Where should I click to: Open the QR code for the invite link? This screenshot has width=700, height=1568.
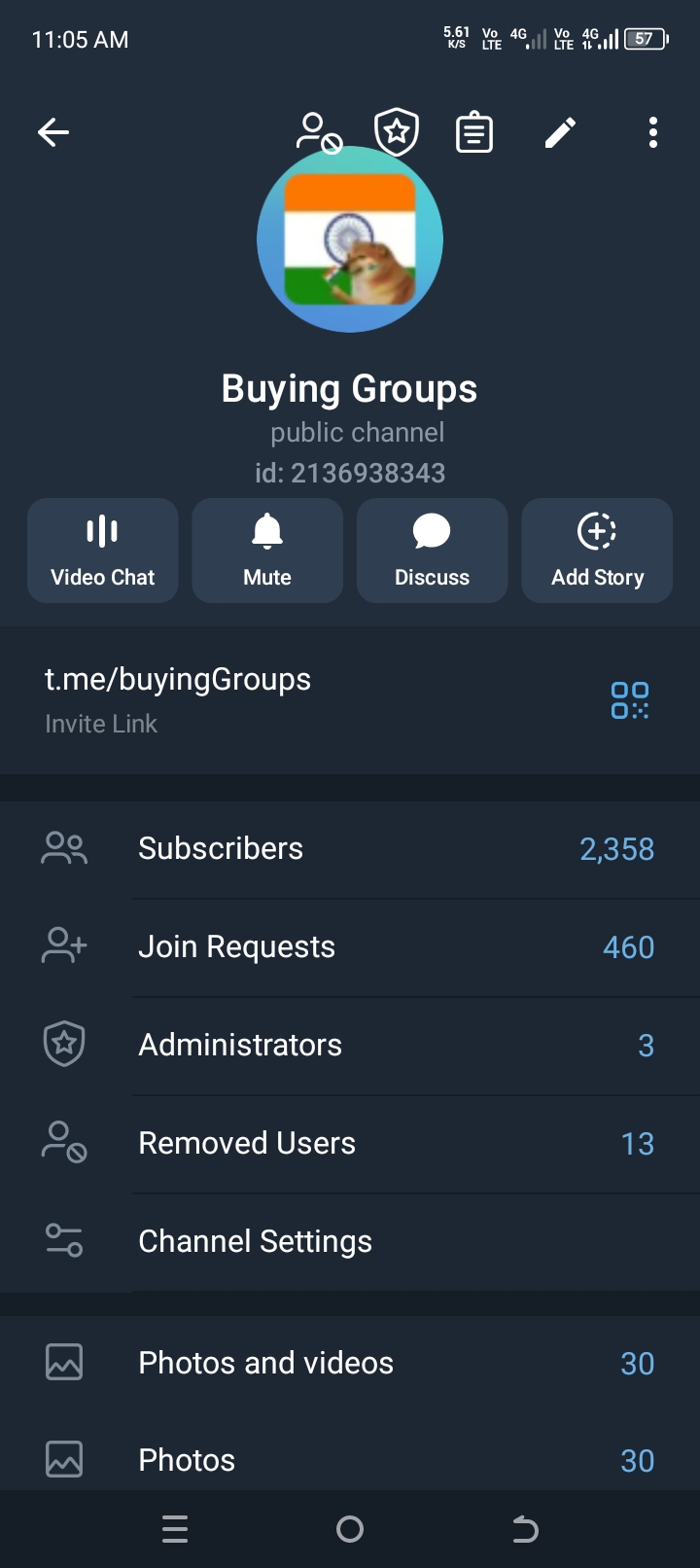pyautogui.click(x=630, y=699)
